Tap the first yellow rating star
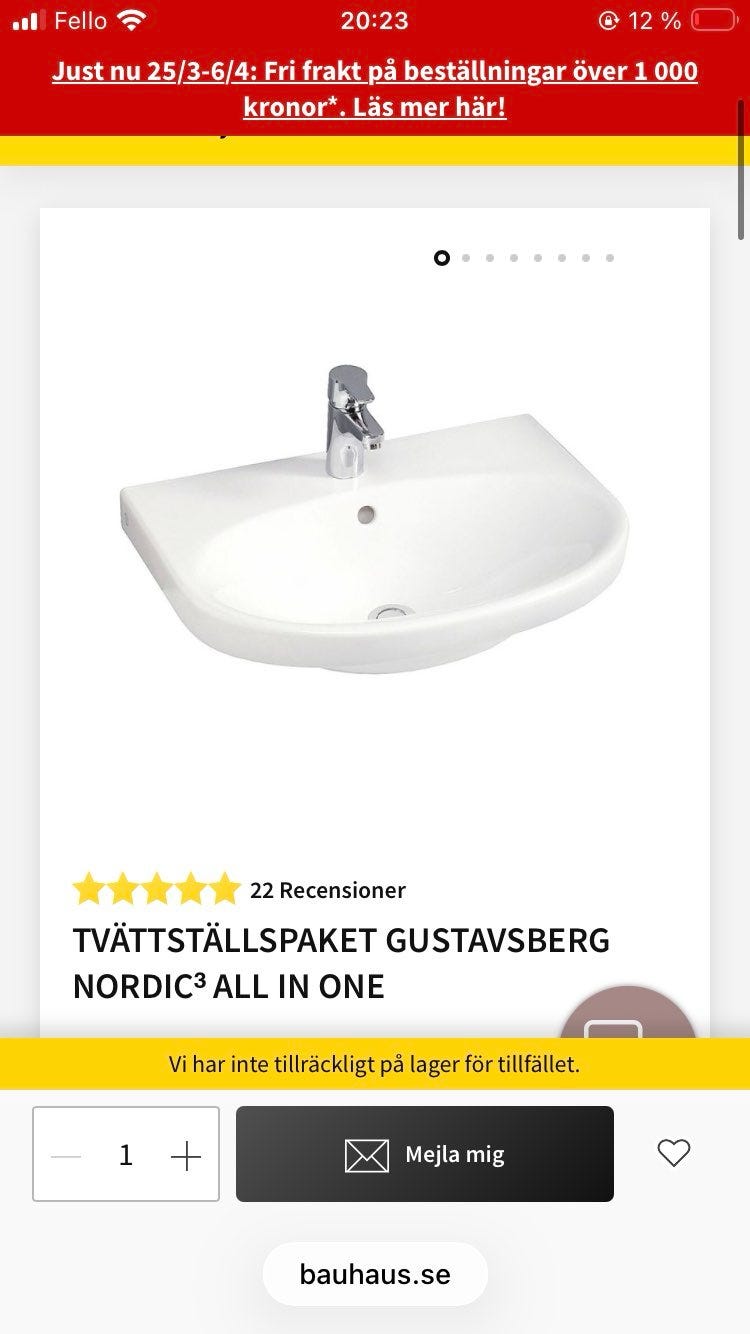This screenshot has height=1334, width=750. [x=90, y=888]
